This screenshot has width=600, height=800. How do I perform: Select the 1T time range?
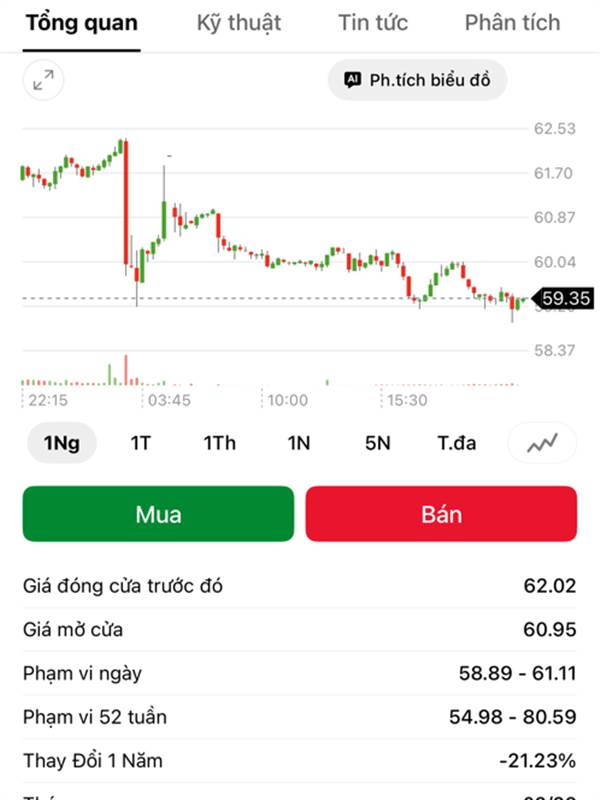pyautogui.click(x=140, y=443)
